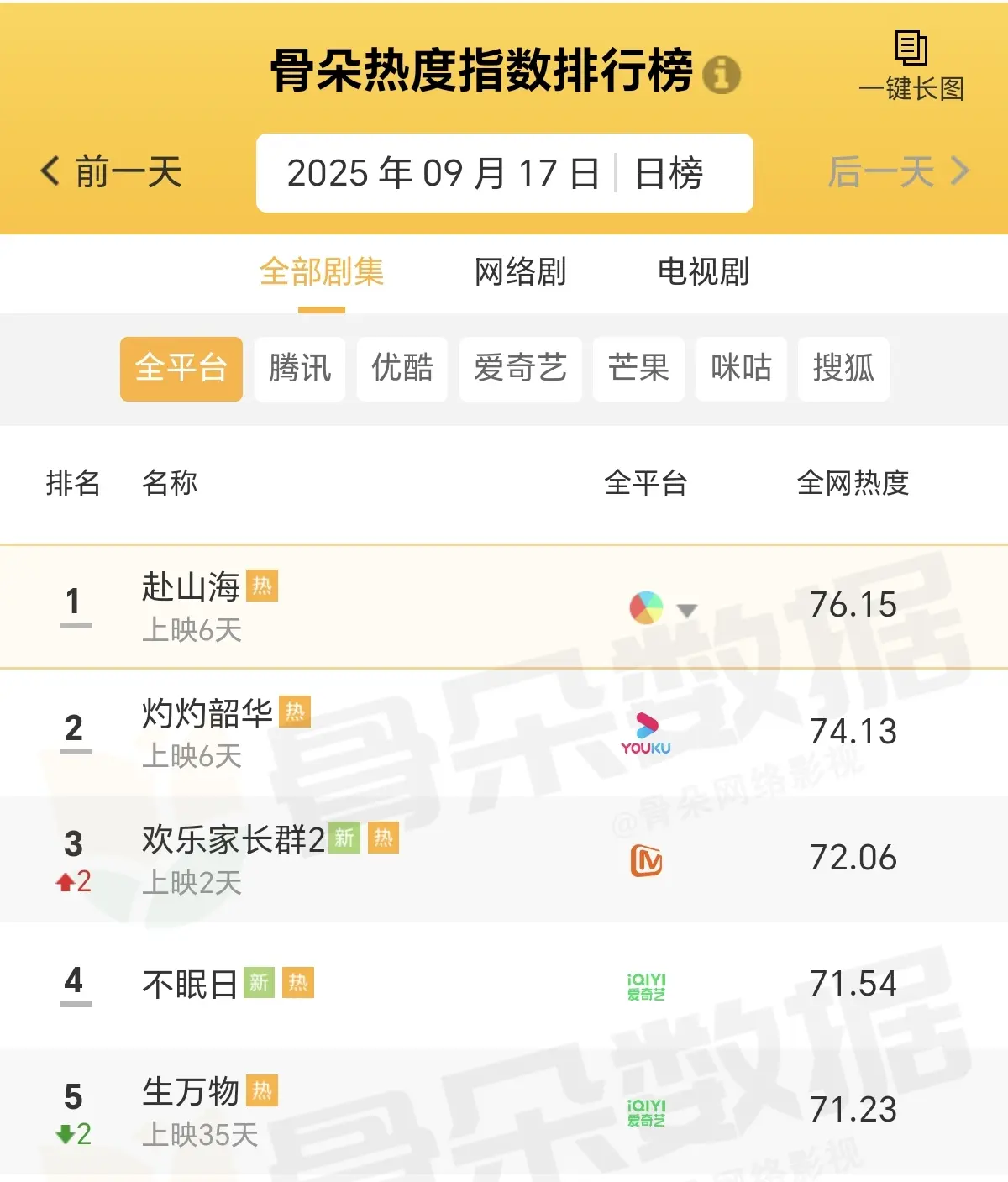Go to next day 后一天

coord(897,172)
